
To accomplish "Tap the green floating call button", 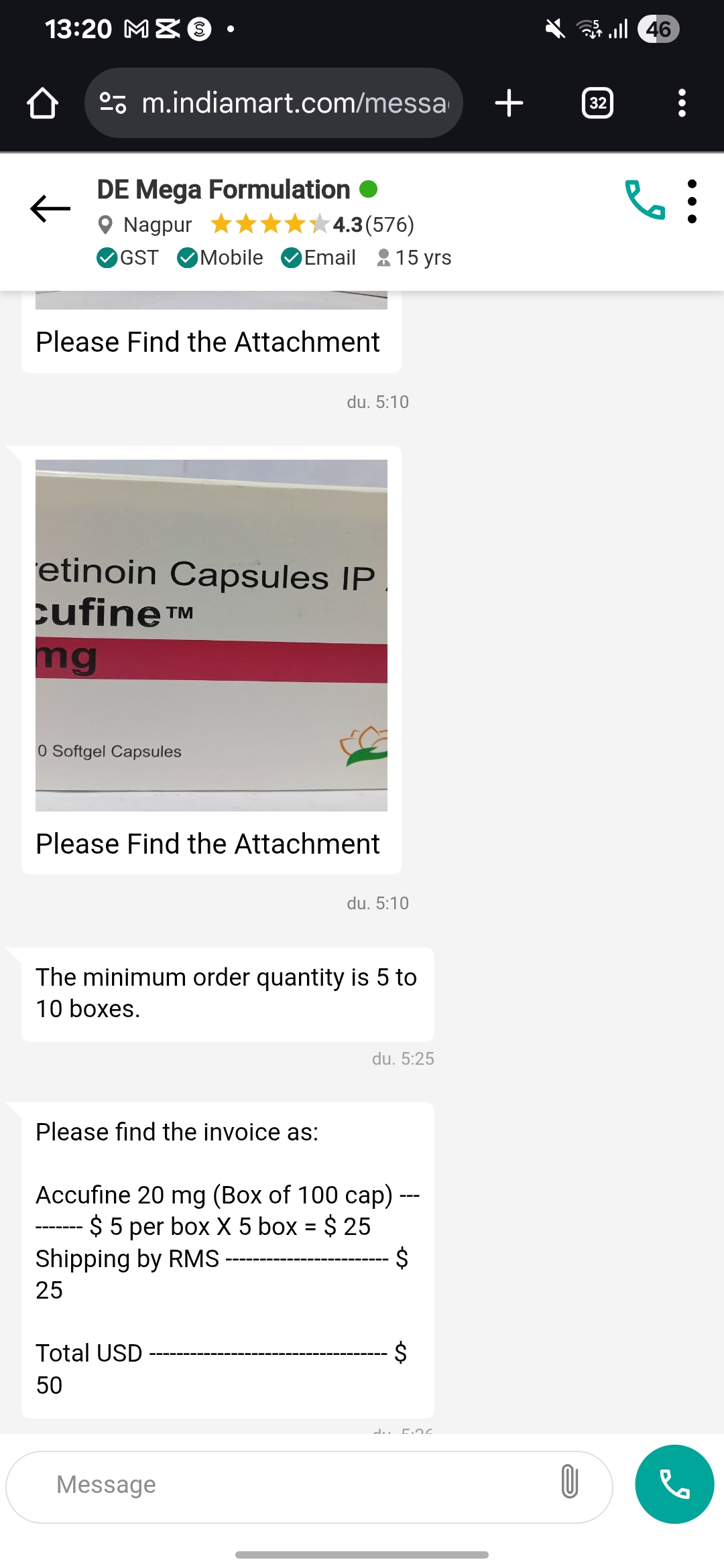I will (674, 1484).
